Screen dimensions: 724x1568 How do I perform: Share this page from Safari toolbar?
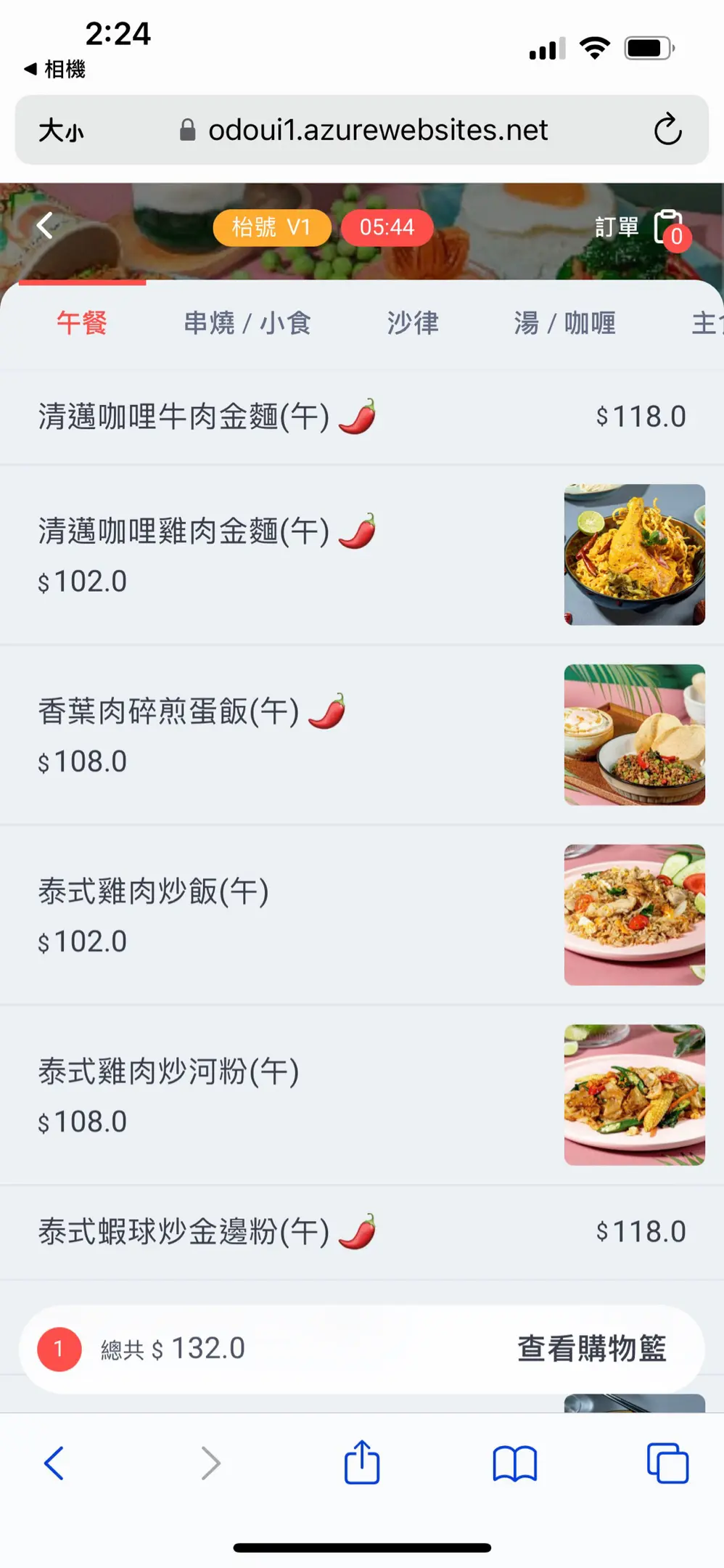362,1463
